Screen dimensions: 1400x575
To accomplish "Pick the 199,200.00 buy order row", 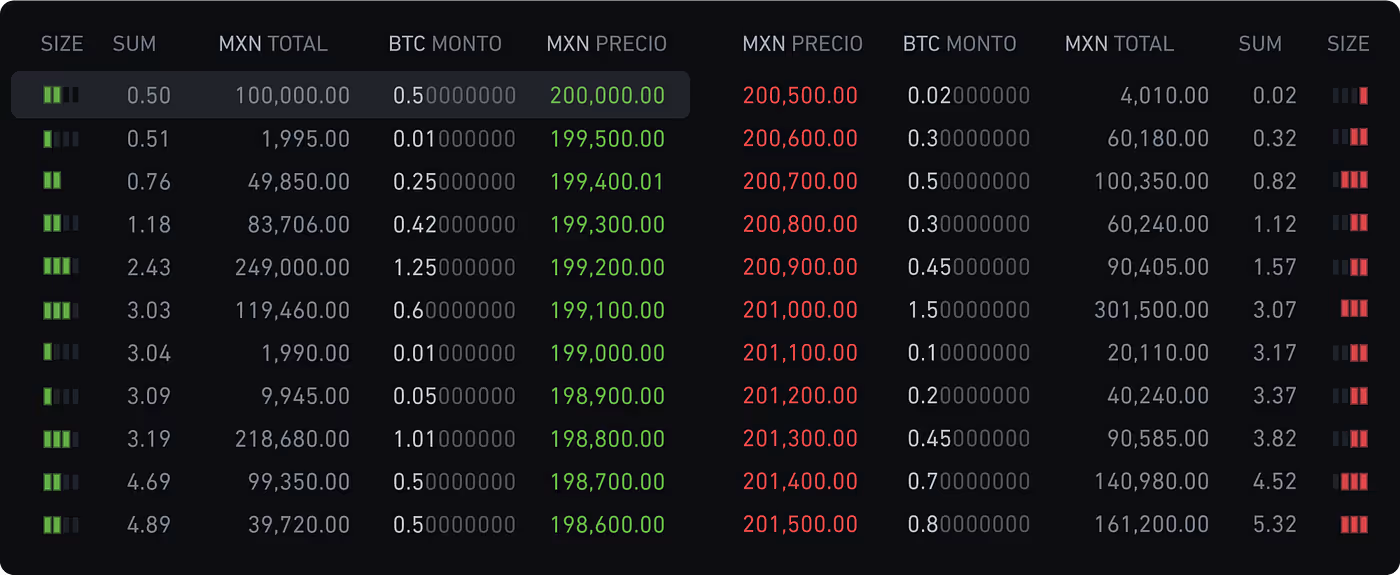I will (x=607, y=267).
